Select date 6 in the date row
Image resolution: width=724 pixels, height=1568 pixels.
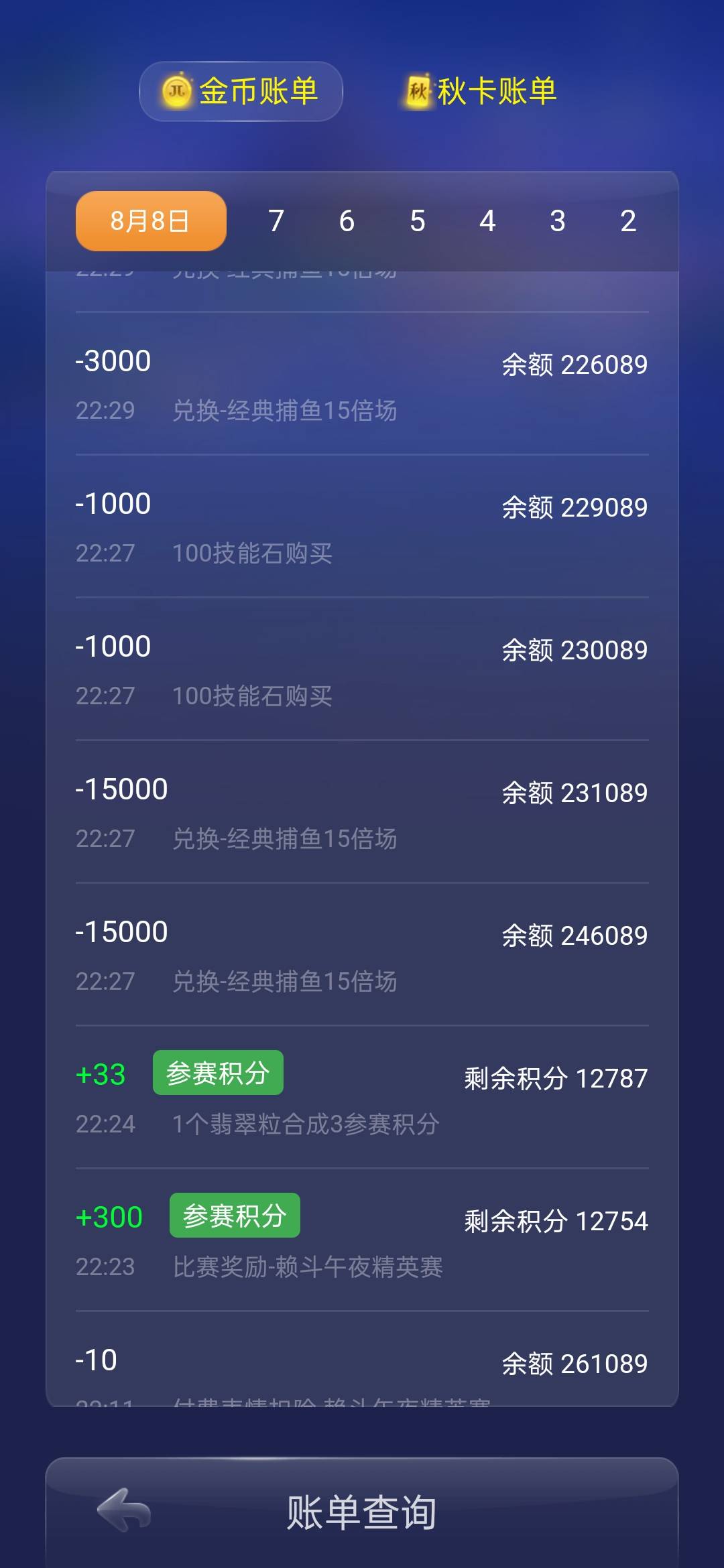point(345,220)
